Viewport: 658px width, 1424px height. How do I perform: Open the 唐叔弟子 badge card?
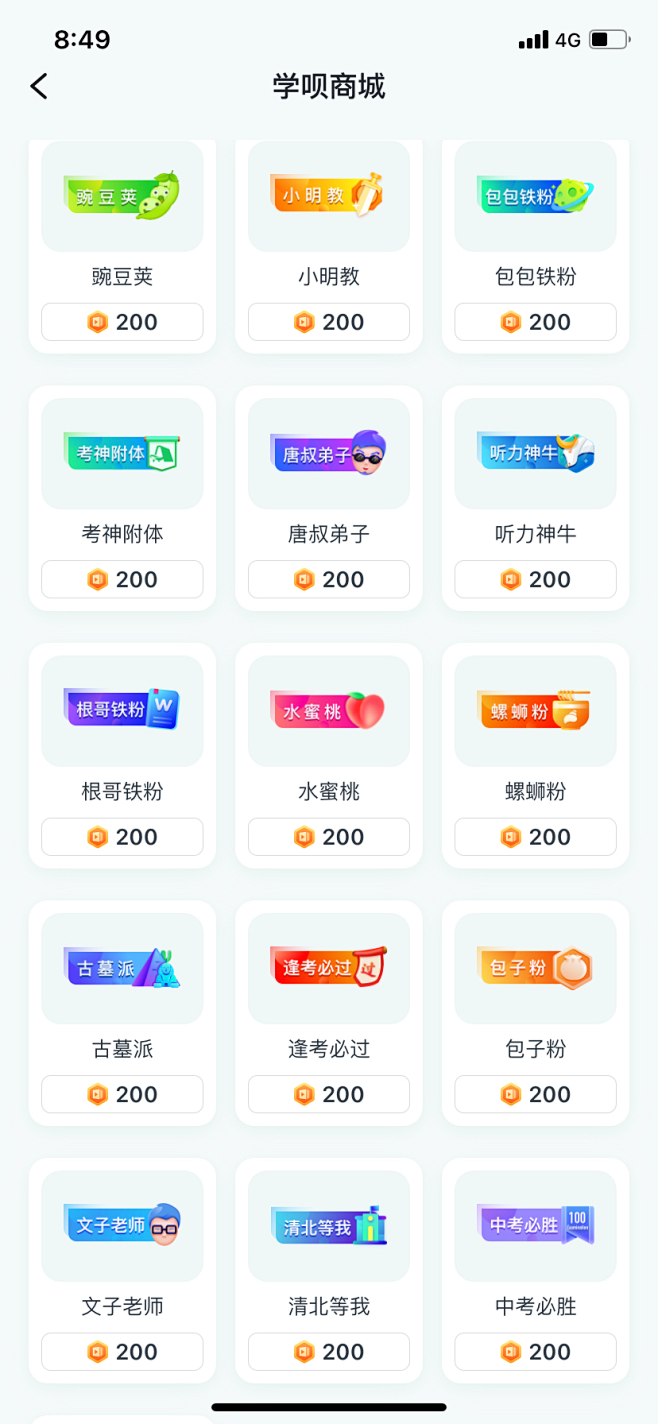click(329, 454)
